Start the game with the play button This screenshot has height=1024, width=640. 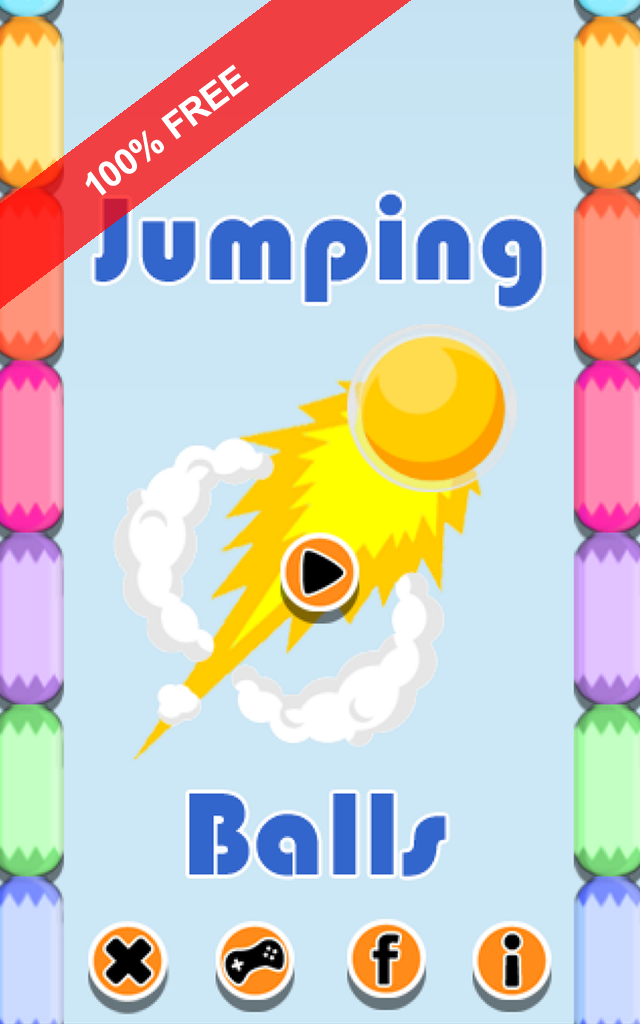319,572
